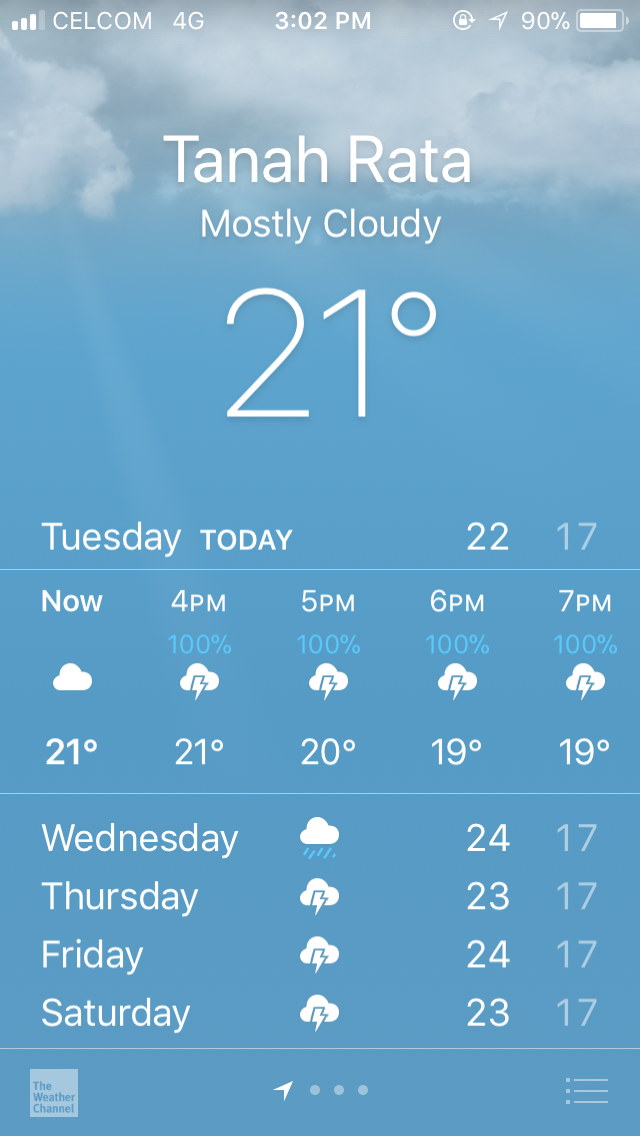Open The Weather Channel link
Screen dimensions: 640x1136
point(54,1092)
